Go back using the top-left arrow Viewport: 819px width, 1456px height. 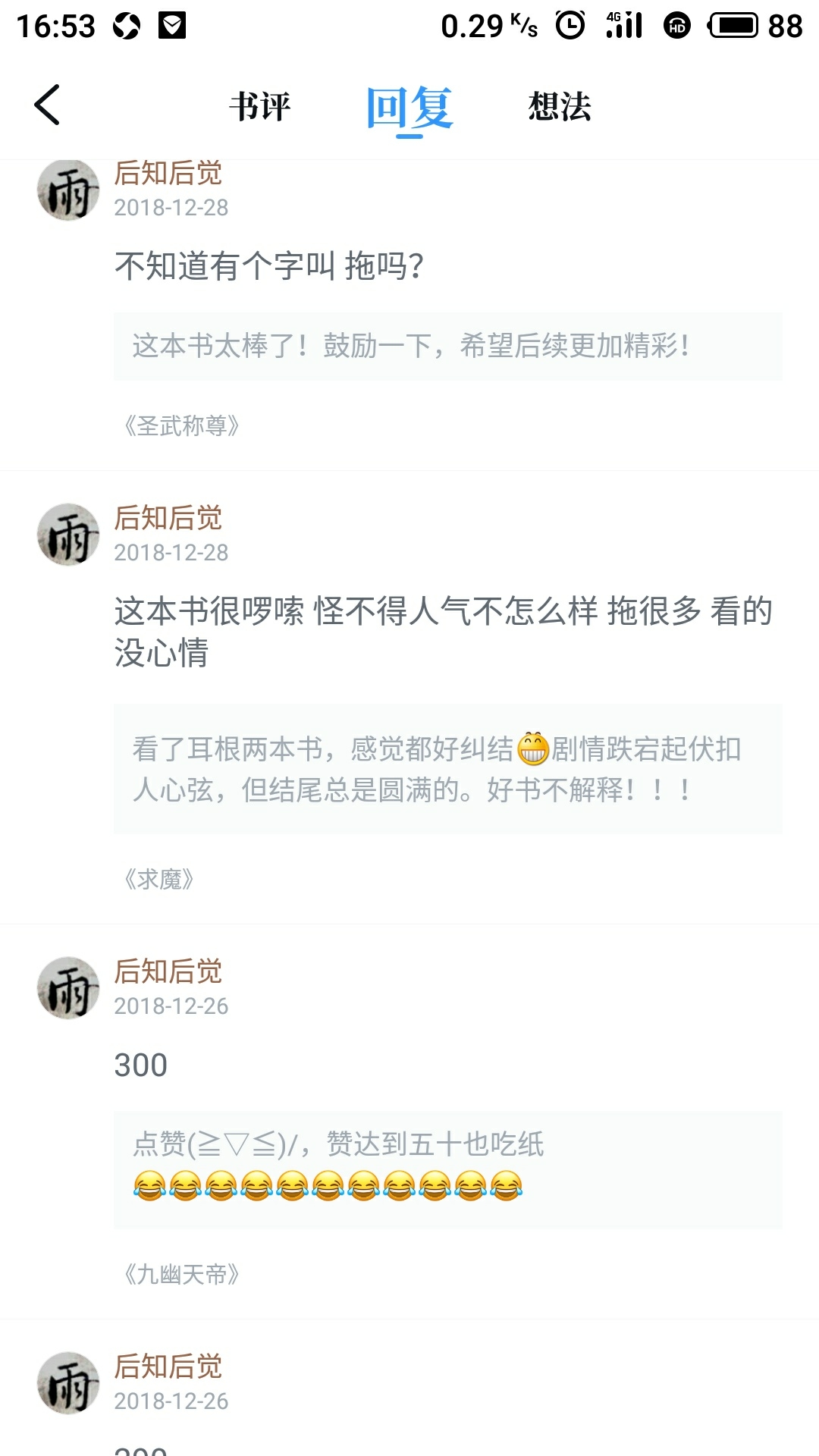[x=47, y=105]
